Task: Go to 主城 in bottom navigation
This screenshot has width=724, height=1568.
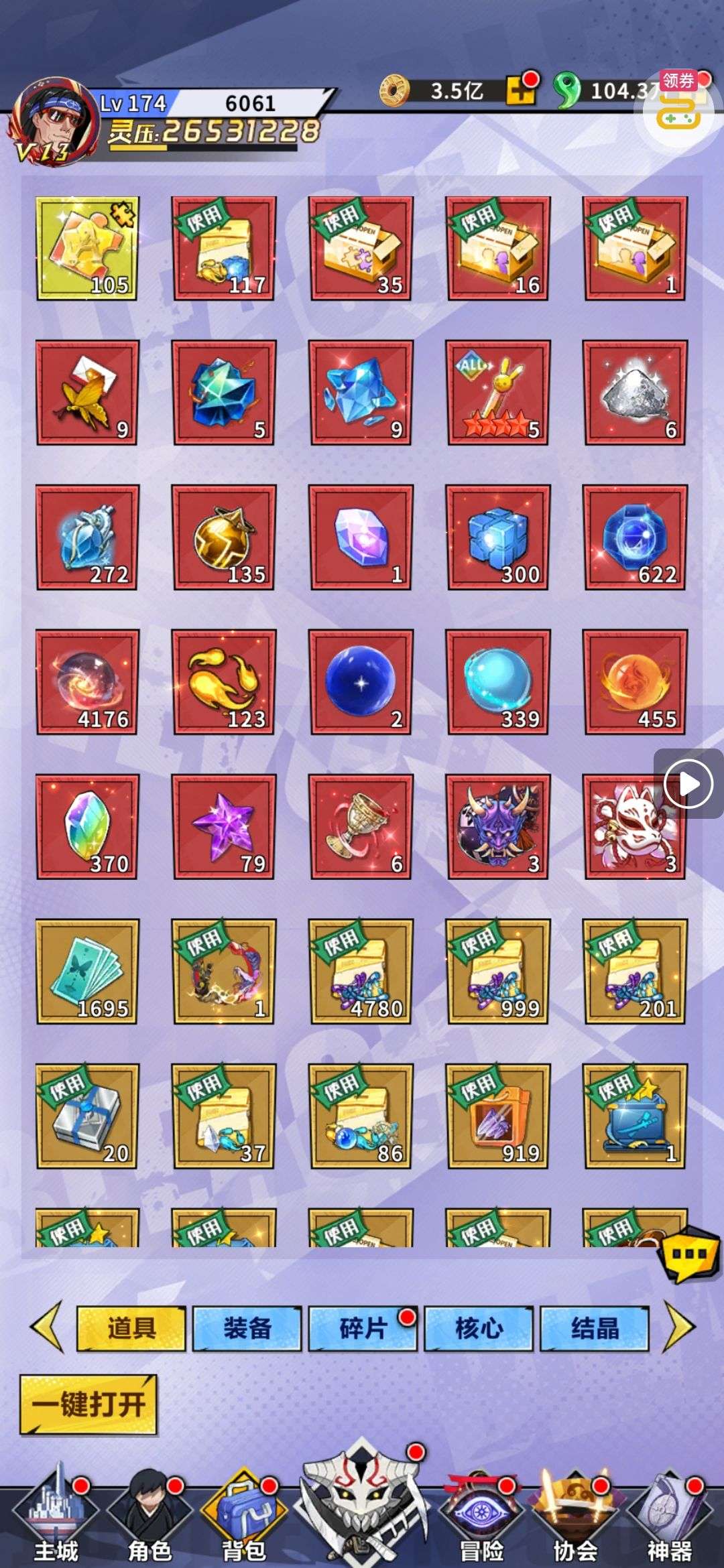Action: click(x=56, y=1513)
